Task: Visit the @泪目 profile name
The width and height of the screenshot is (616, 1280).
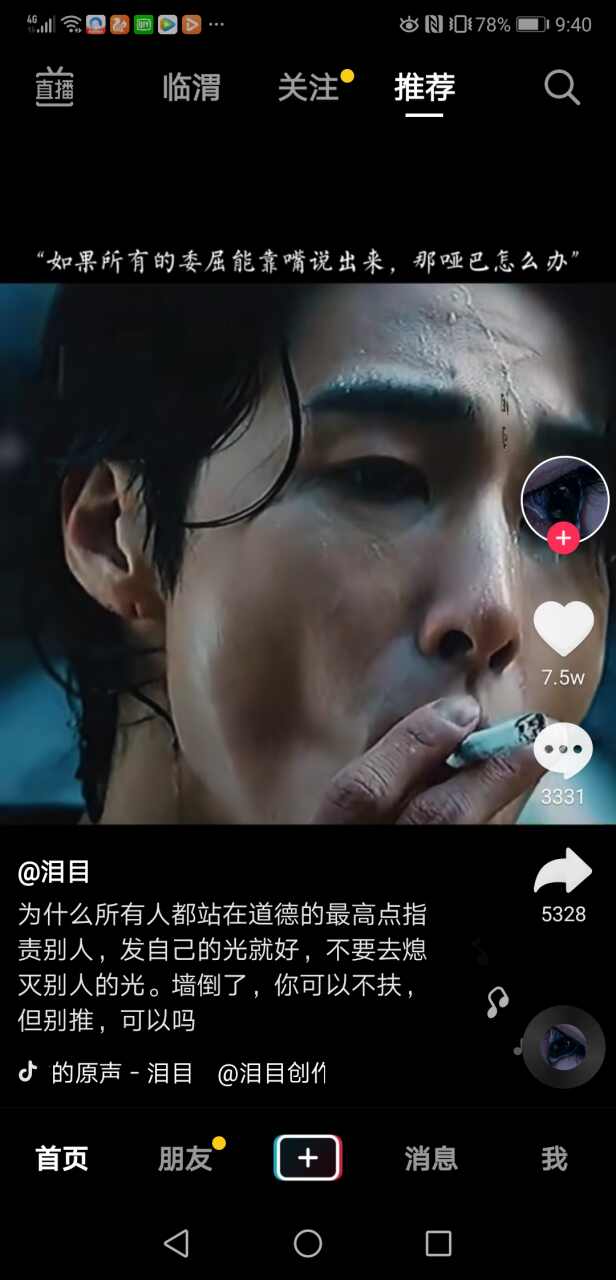Action: pyautogui.click(x=54, y=872)
